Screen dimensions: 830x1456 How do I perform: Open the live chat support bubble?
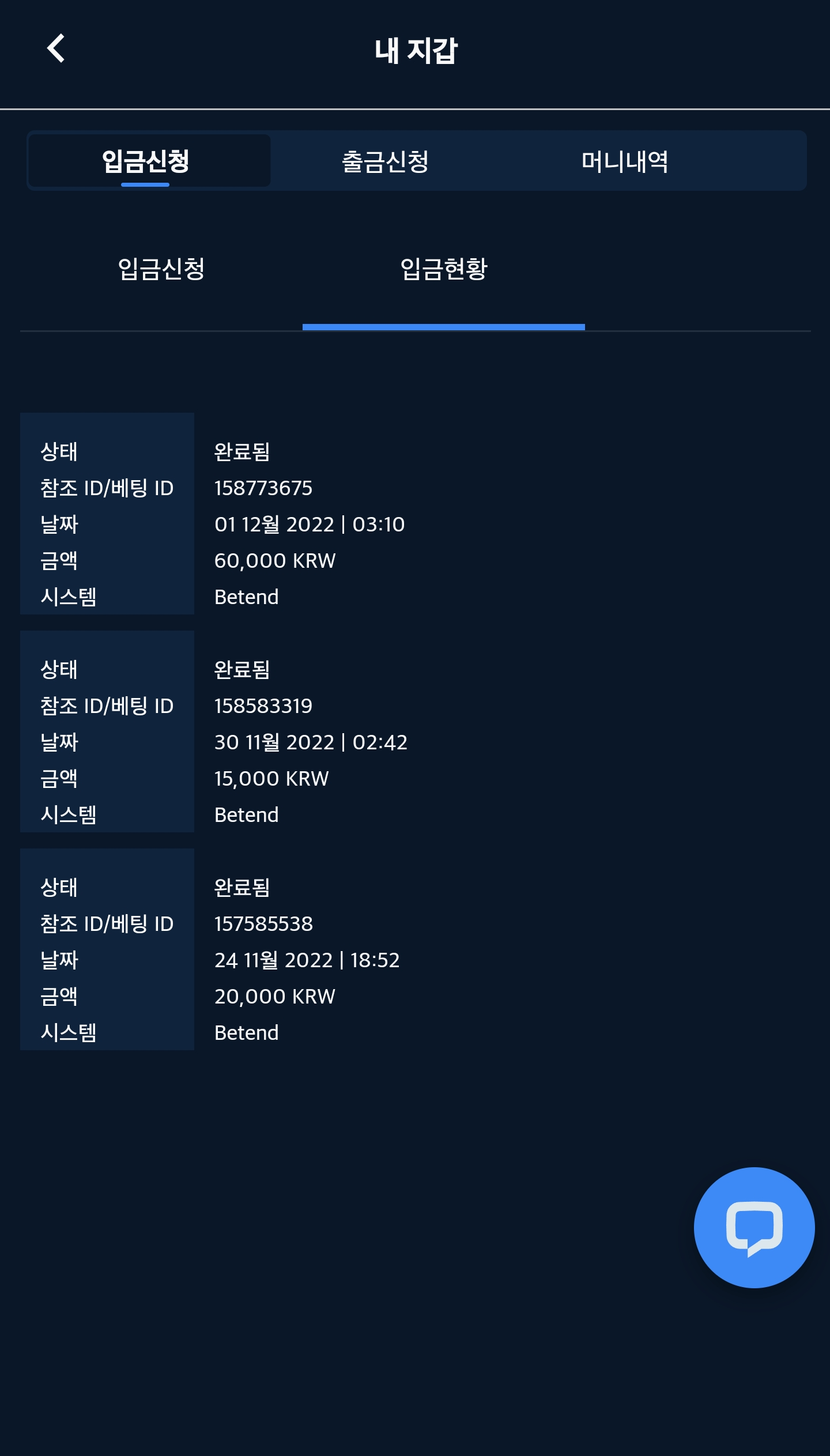tap(754, 1228)
